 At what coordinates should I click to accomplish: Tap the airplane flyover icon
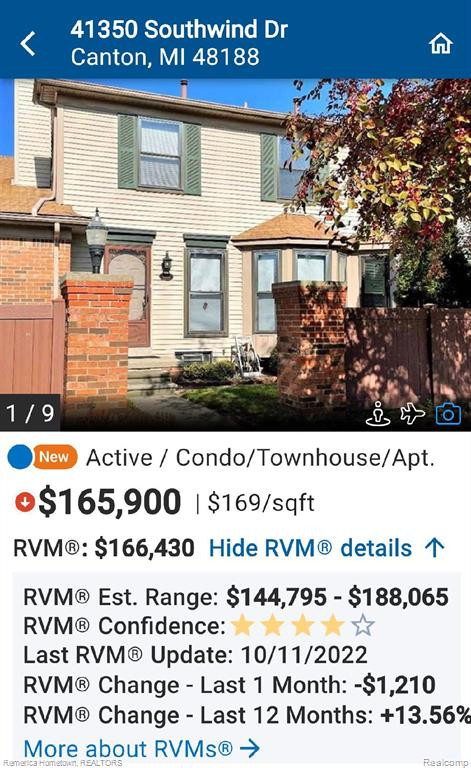click(x=413, y=414)
